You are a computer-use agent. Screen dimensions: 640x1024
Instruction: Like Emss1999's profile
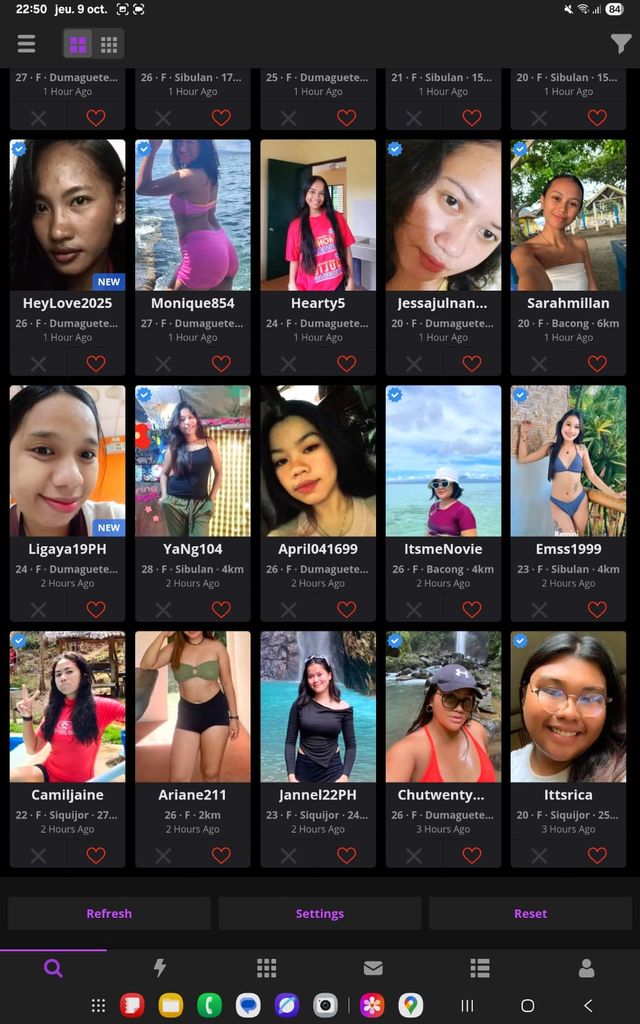(x=597, y=609)
